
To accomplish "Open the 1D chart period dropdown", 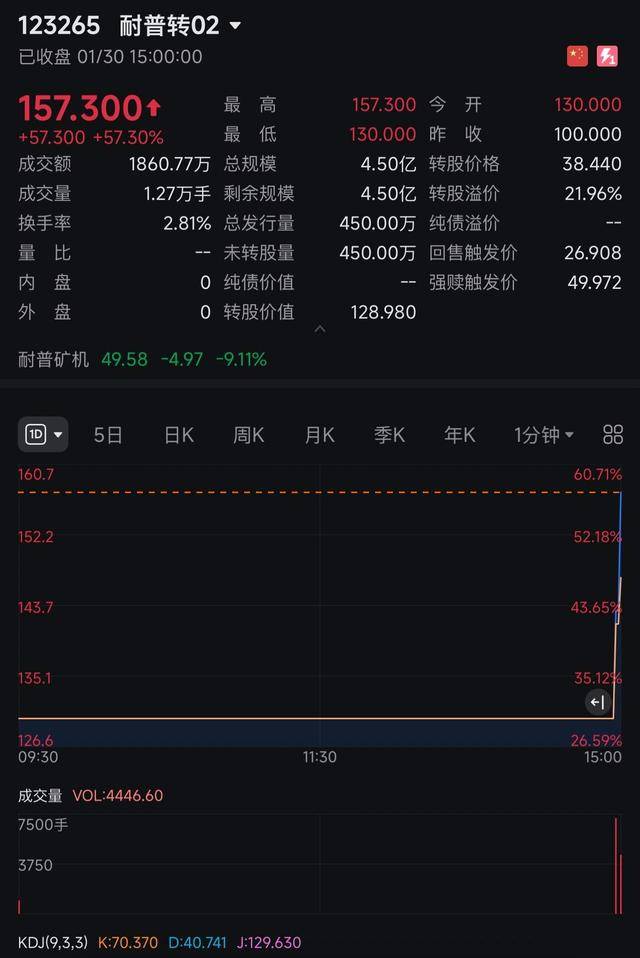I will click(x=44, y=434).
